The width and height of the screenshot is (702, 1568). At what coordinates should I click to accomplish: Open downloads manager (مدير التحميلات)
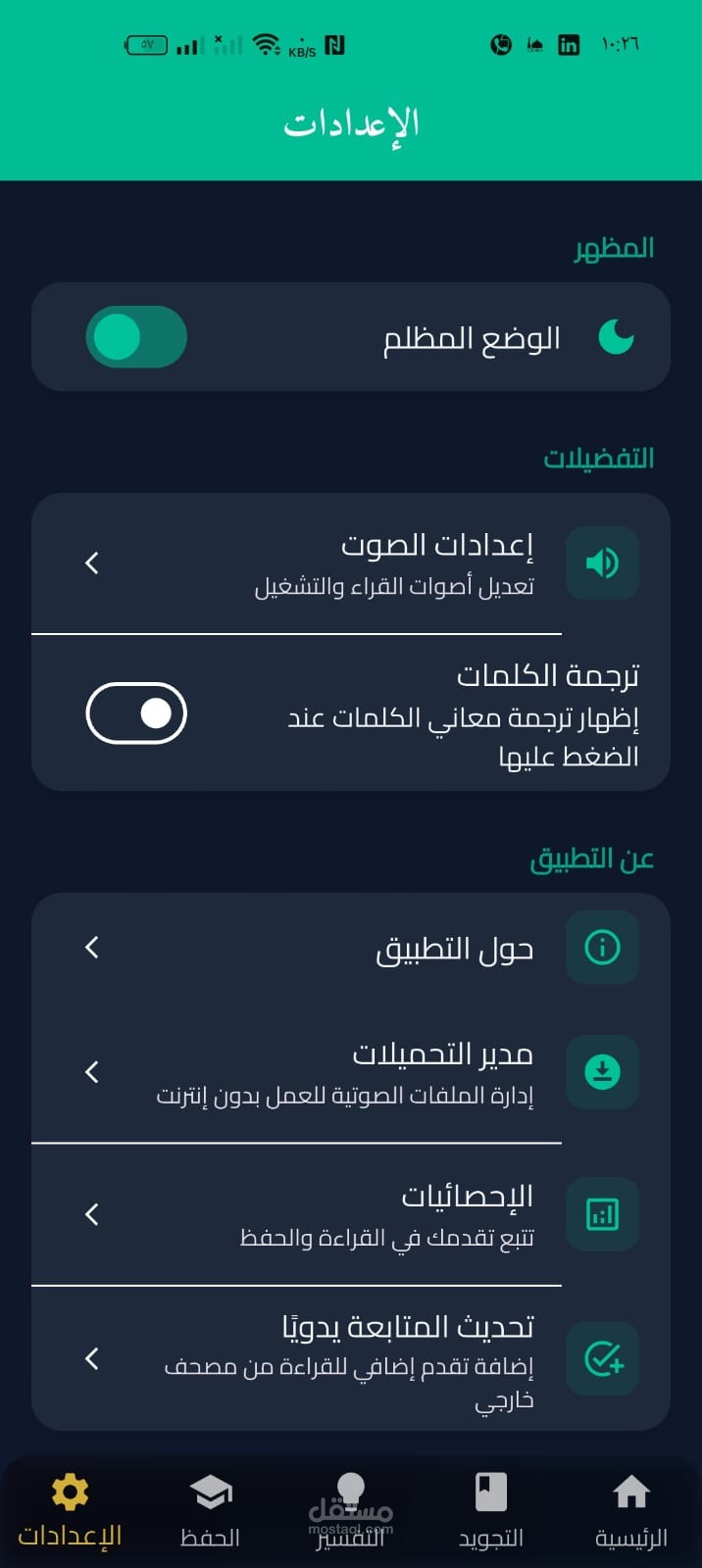(351, 1072)
